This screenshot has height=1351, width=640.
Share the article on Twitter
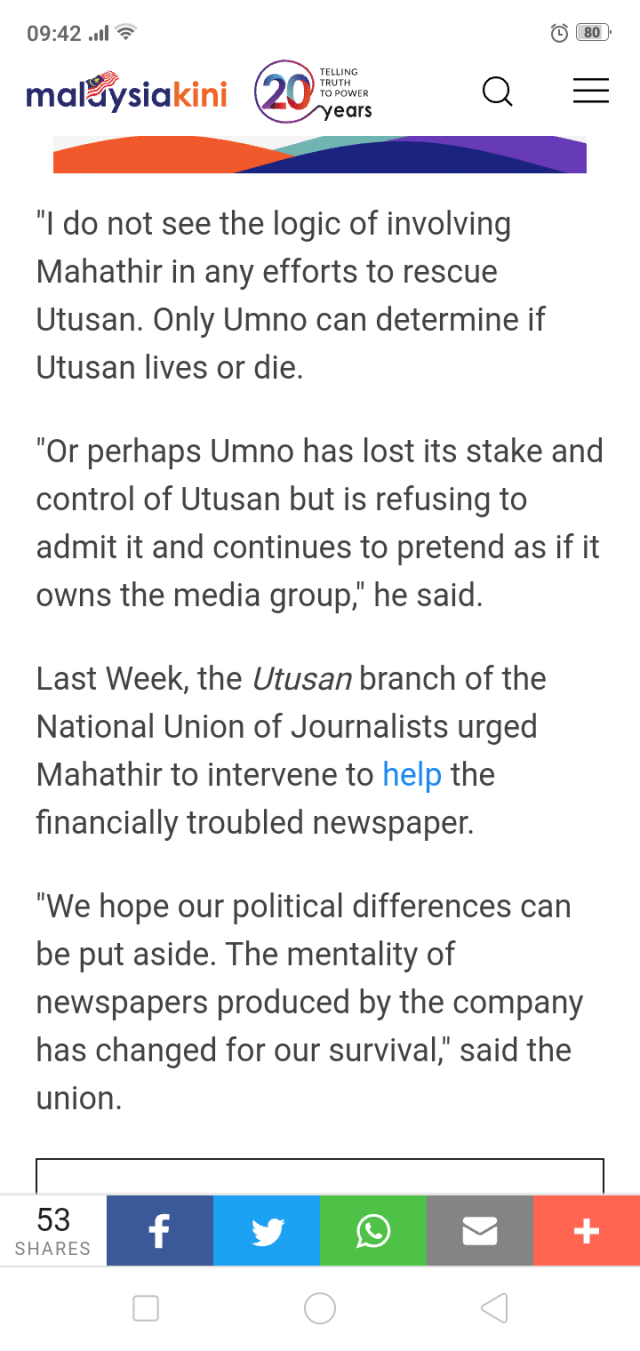[x=267, y=1231]
